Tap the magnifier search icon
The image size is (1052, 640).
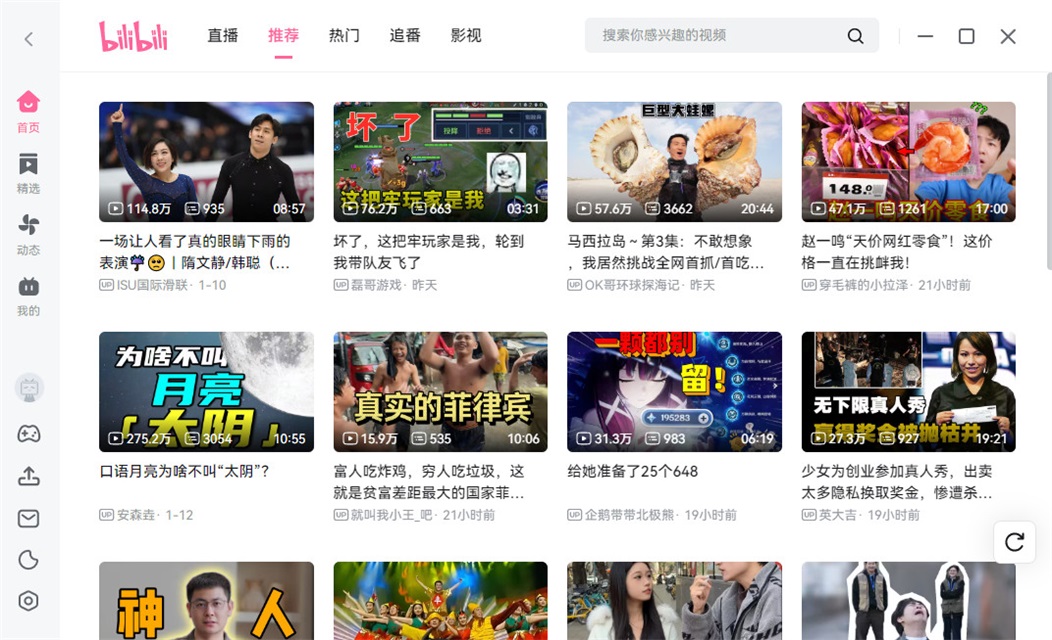coord(855,36)
